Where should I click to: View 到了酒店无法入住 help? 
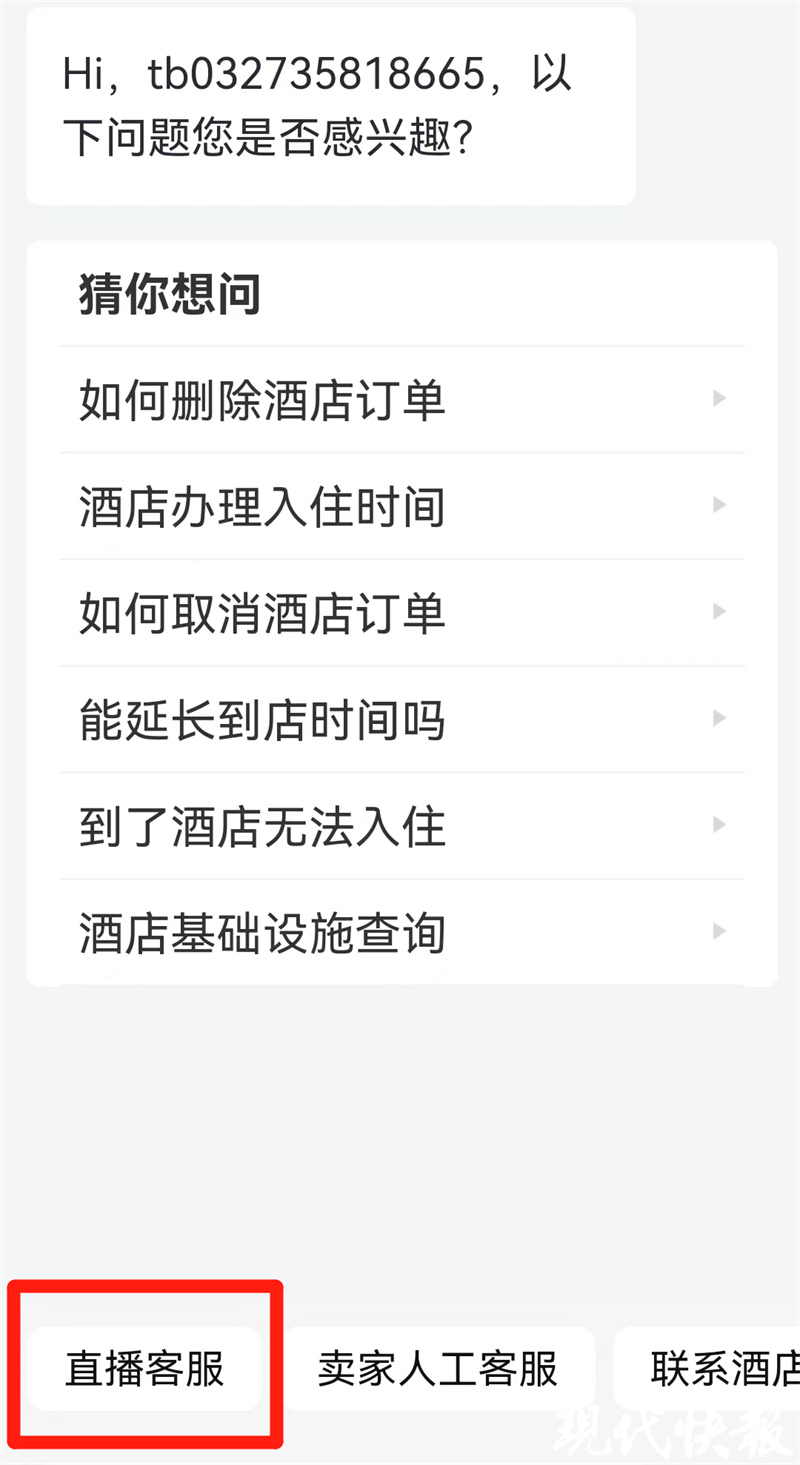[x=400, y=827]
